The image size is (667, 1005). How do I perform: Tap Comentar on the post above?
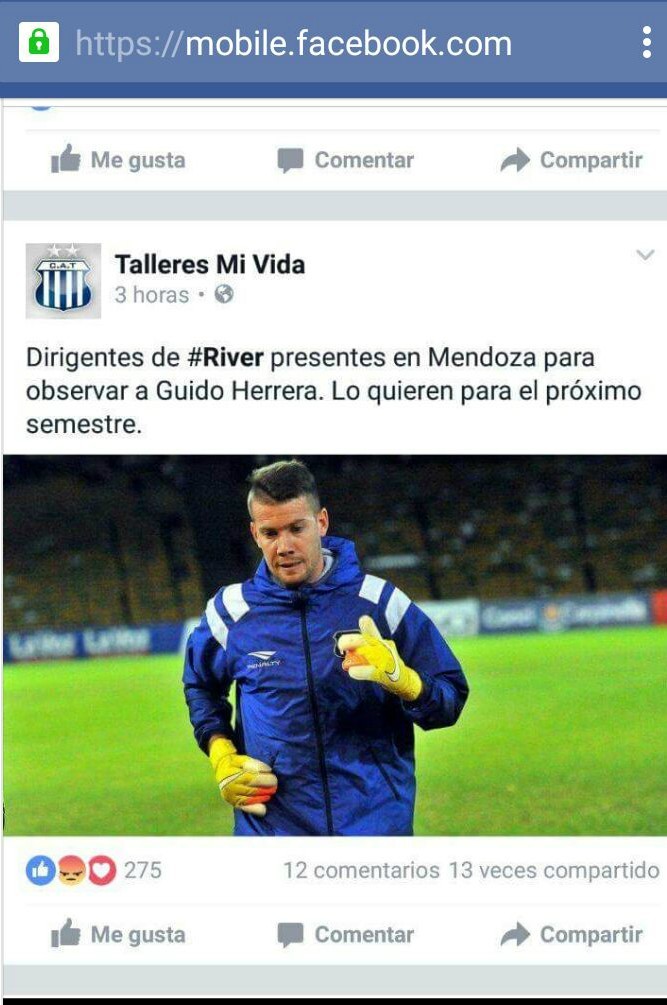click(346, 160)
